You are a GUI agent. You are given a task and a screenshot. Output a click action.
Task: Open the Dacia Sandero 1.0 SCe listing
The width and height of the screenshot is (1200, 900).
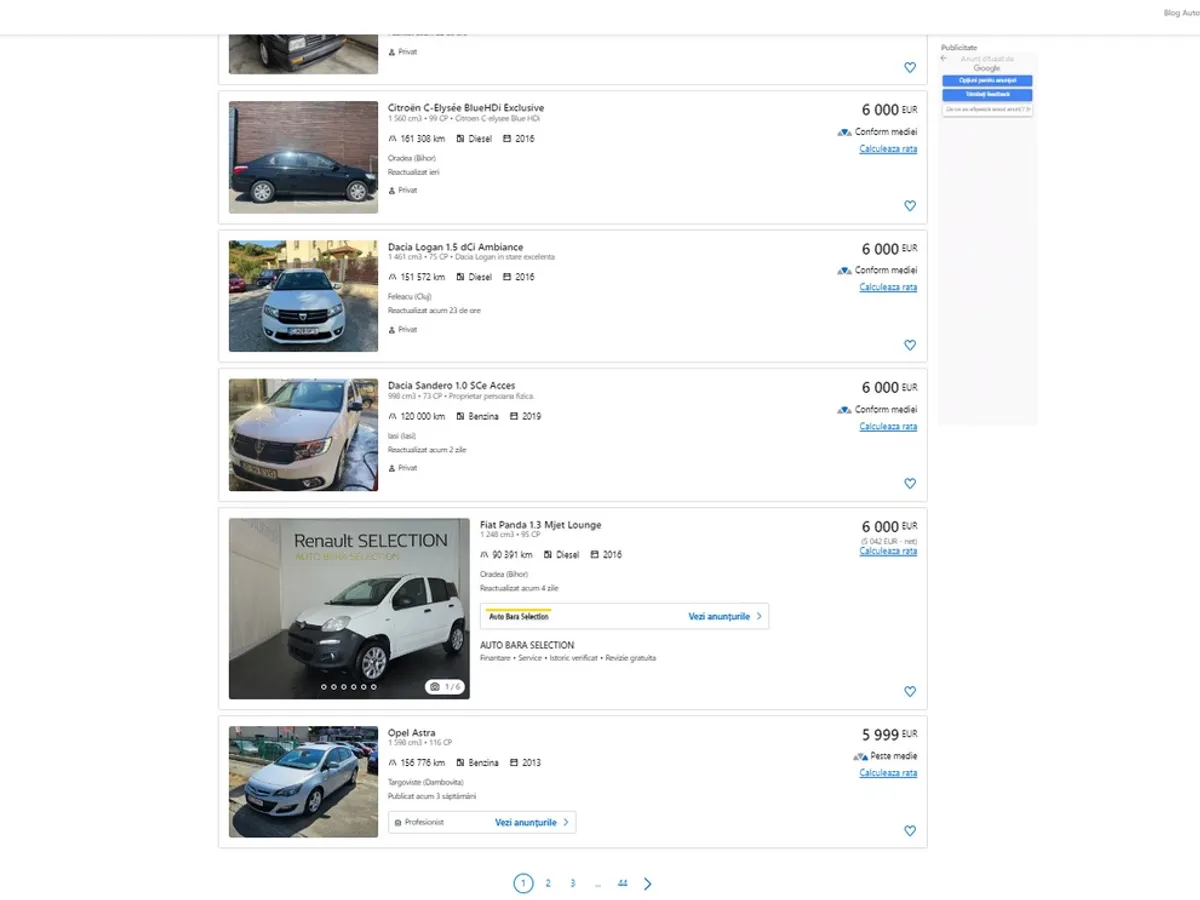[449, 386]
